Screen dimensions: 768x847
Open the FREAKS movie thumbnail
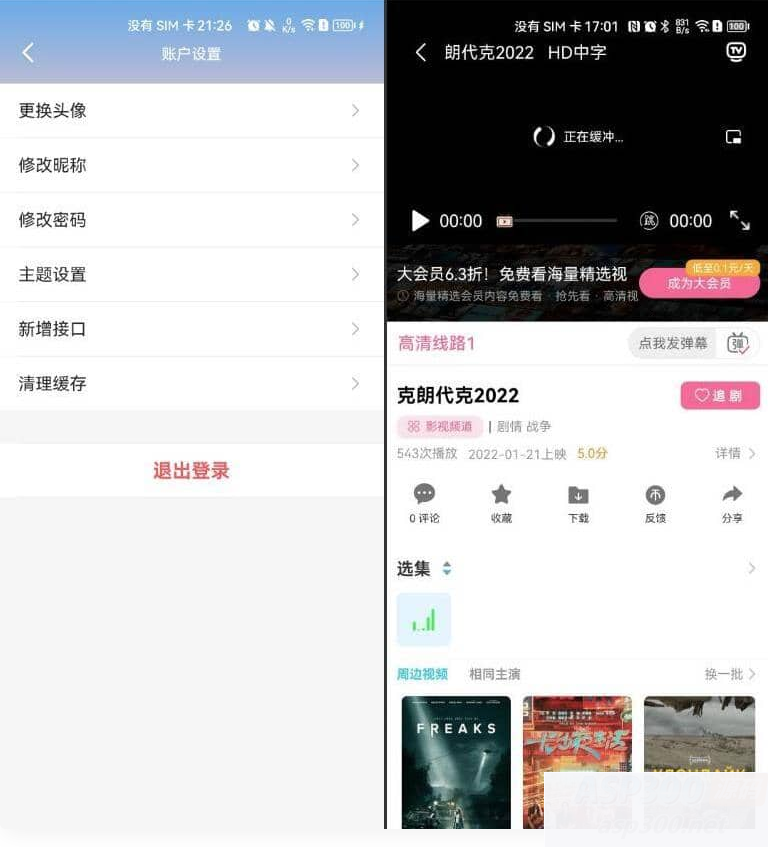pyautogui.click(x=456, y=765)
